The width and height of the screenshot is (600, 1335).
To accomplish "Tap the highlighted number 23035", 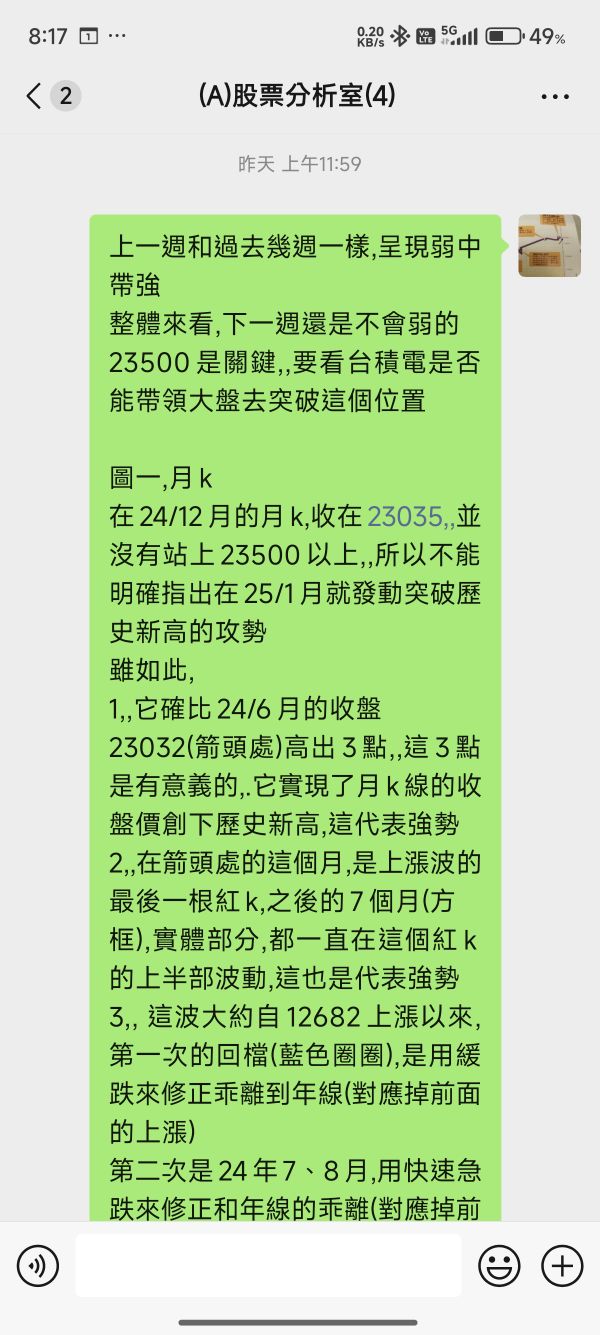I will (405, 516).
